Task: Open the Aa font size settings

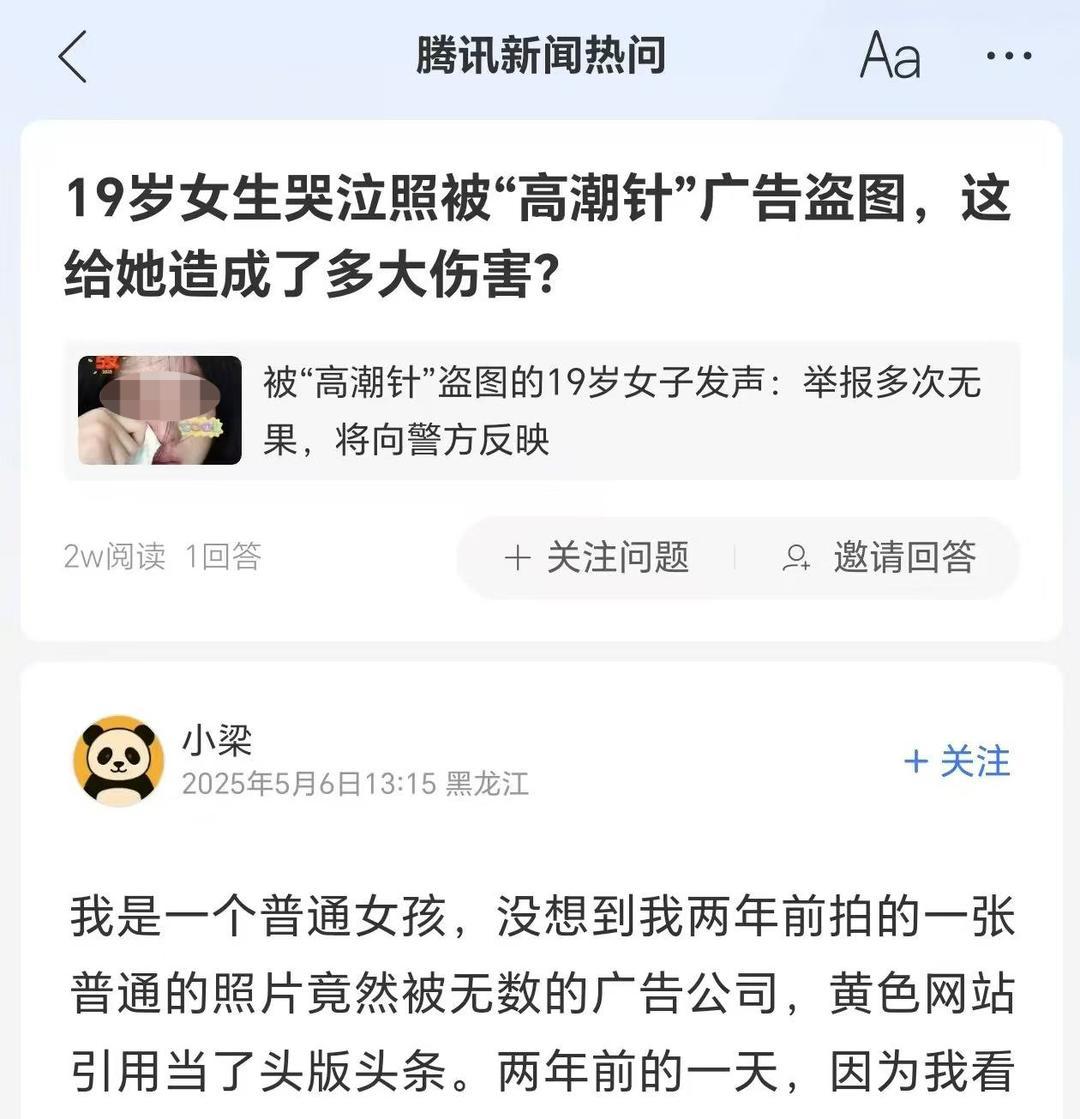Action: tap(889, 56)
